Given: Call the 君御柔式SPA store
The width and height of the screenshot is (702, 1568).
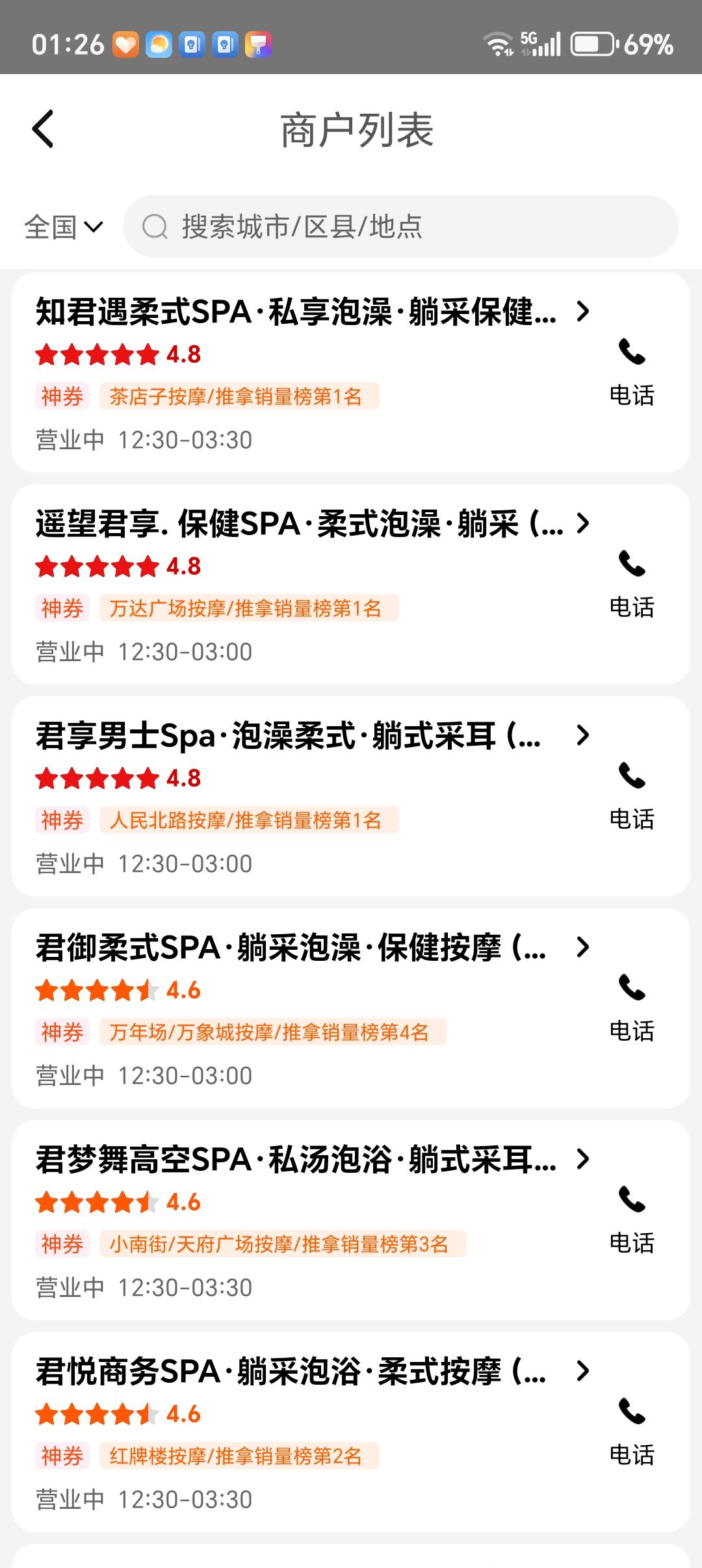Looking at the screenshot, I should (631, 1008).
